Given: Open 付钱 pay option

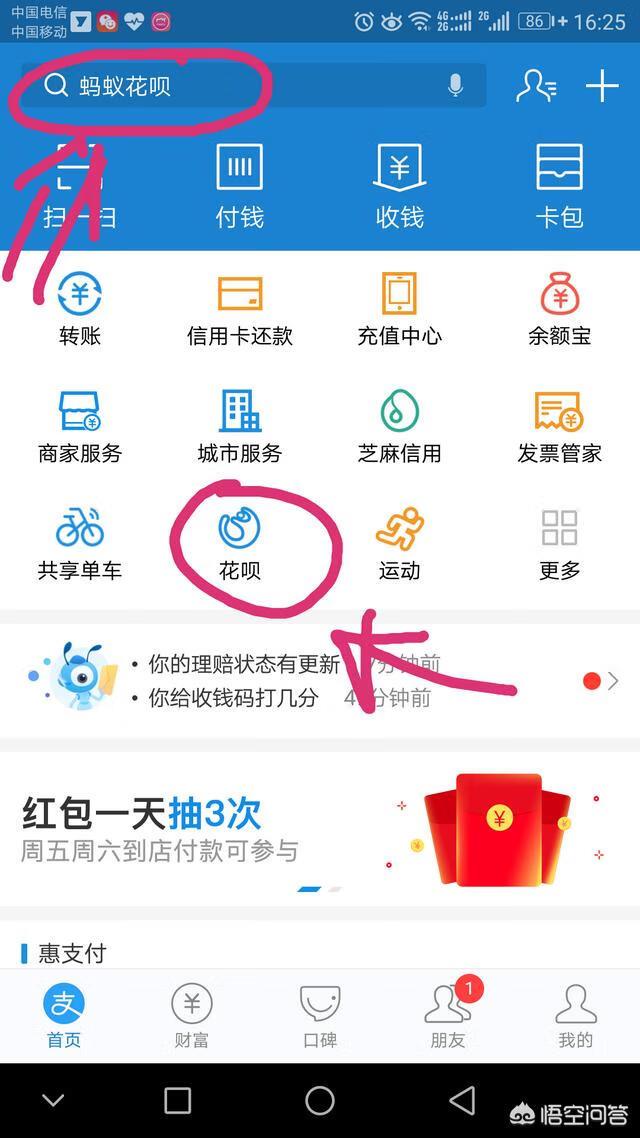Looking at the screenshot, I should click(240, 185).
